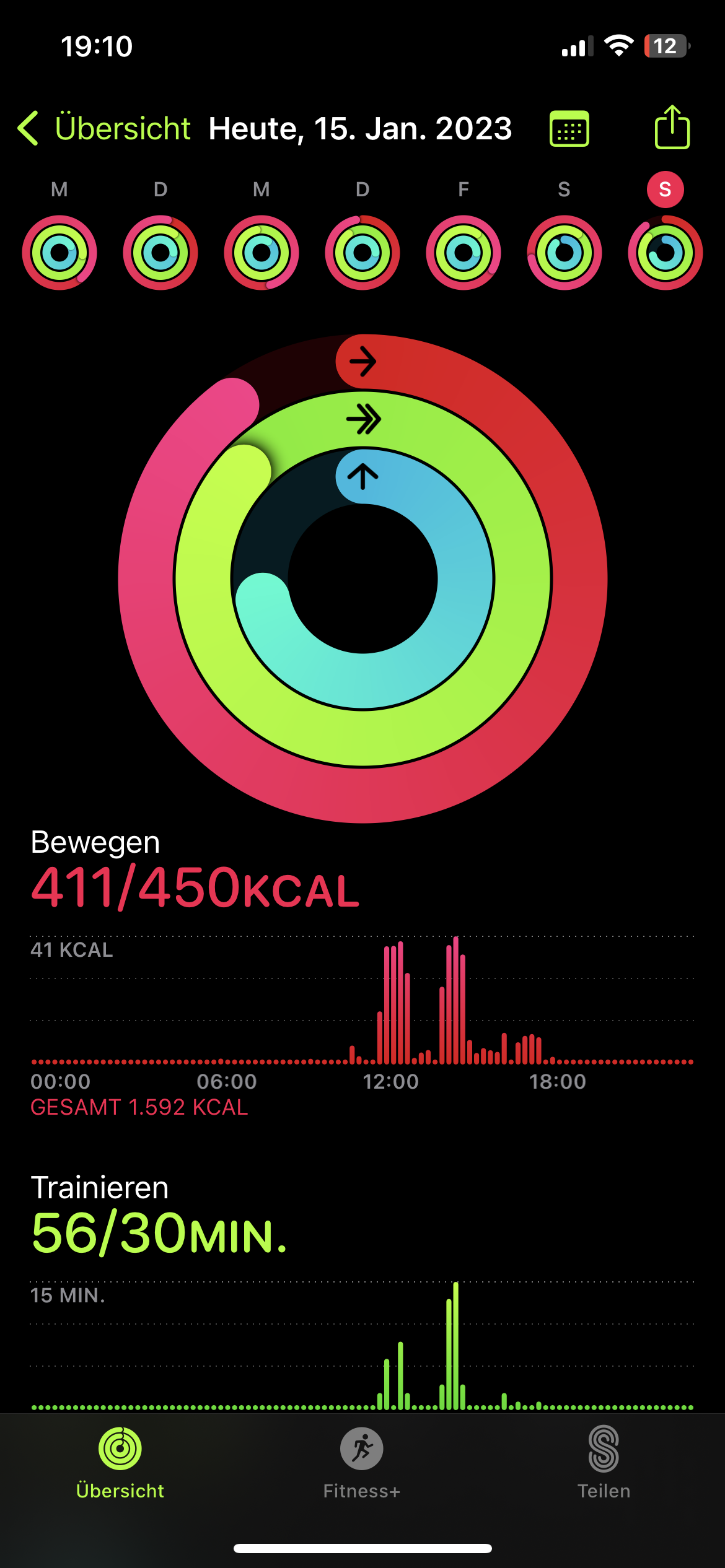
Task: Select Monday's activity rings
Action: [59, 252]
